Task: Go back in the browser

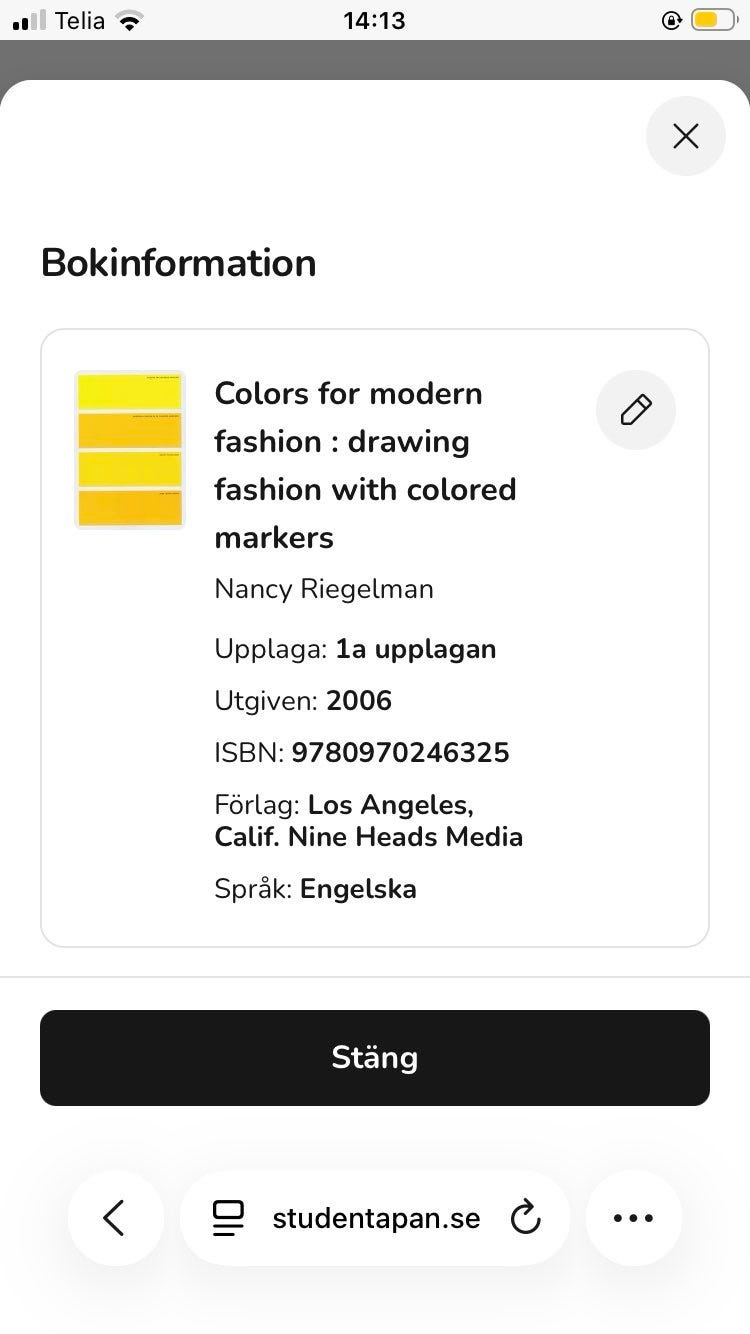Action: click(115, 1218)
